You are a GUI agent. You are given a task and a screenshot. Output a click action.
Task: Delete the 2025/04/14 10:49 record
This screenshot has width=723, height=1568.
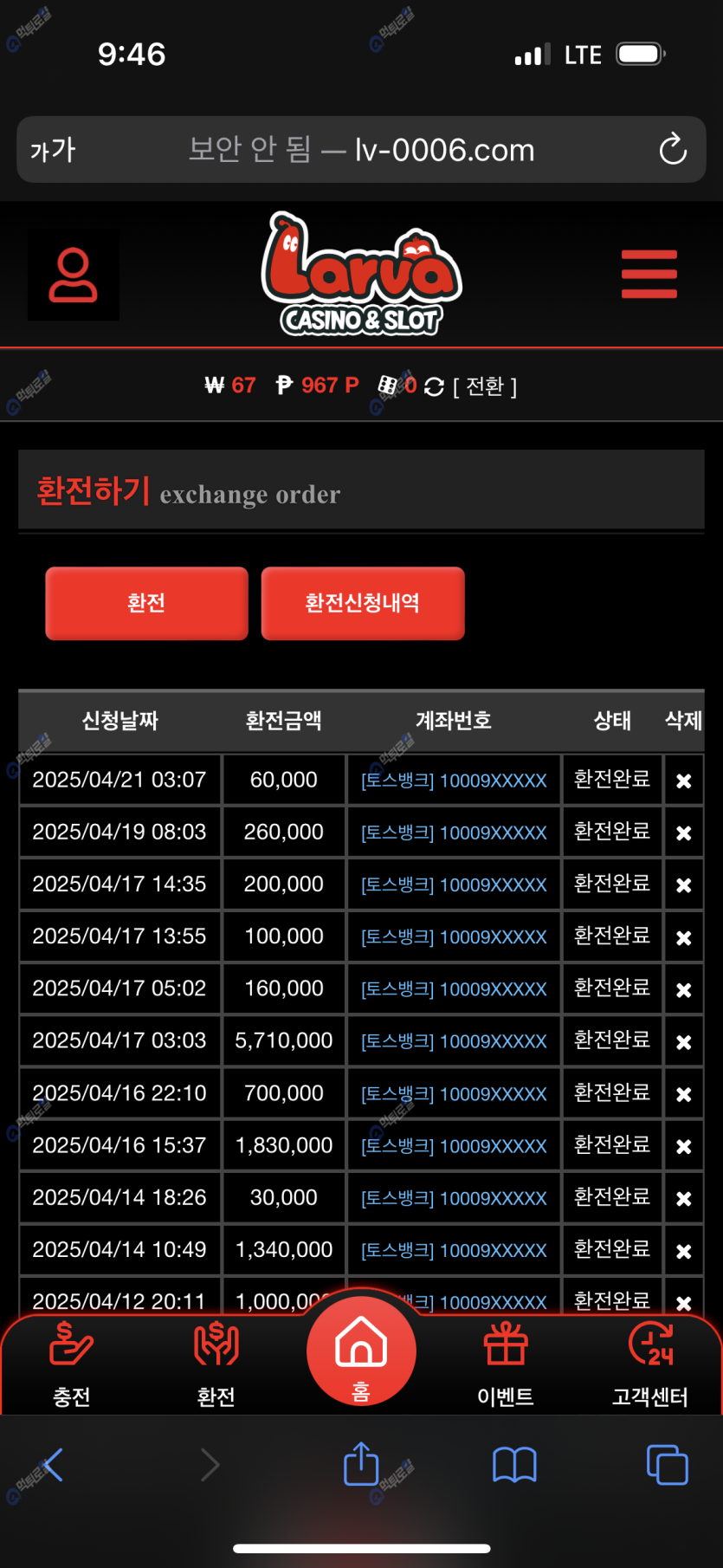click(x=683, y=1250)
